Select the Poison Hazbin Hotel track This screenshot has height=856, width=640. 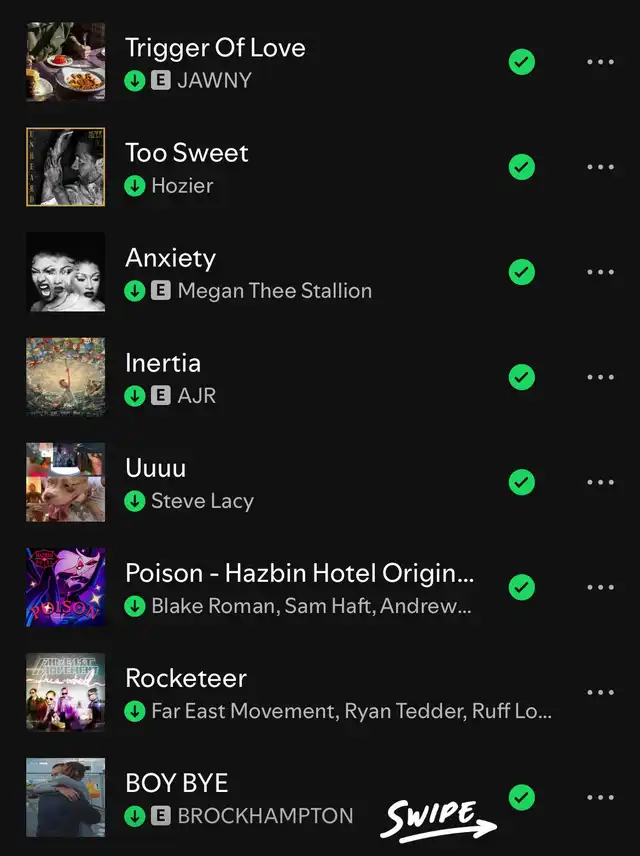(299, 573)
